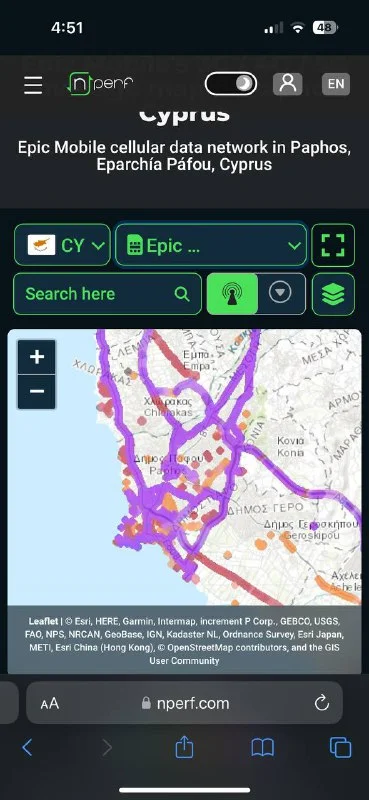The height and width of the screenshot is (800, 369).
Task: Change language with the EN button
Action: 336,84
